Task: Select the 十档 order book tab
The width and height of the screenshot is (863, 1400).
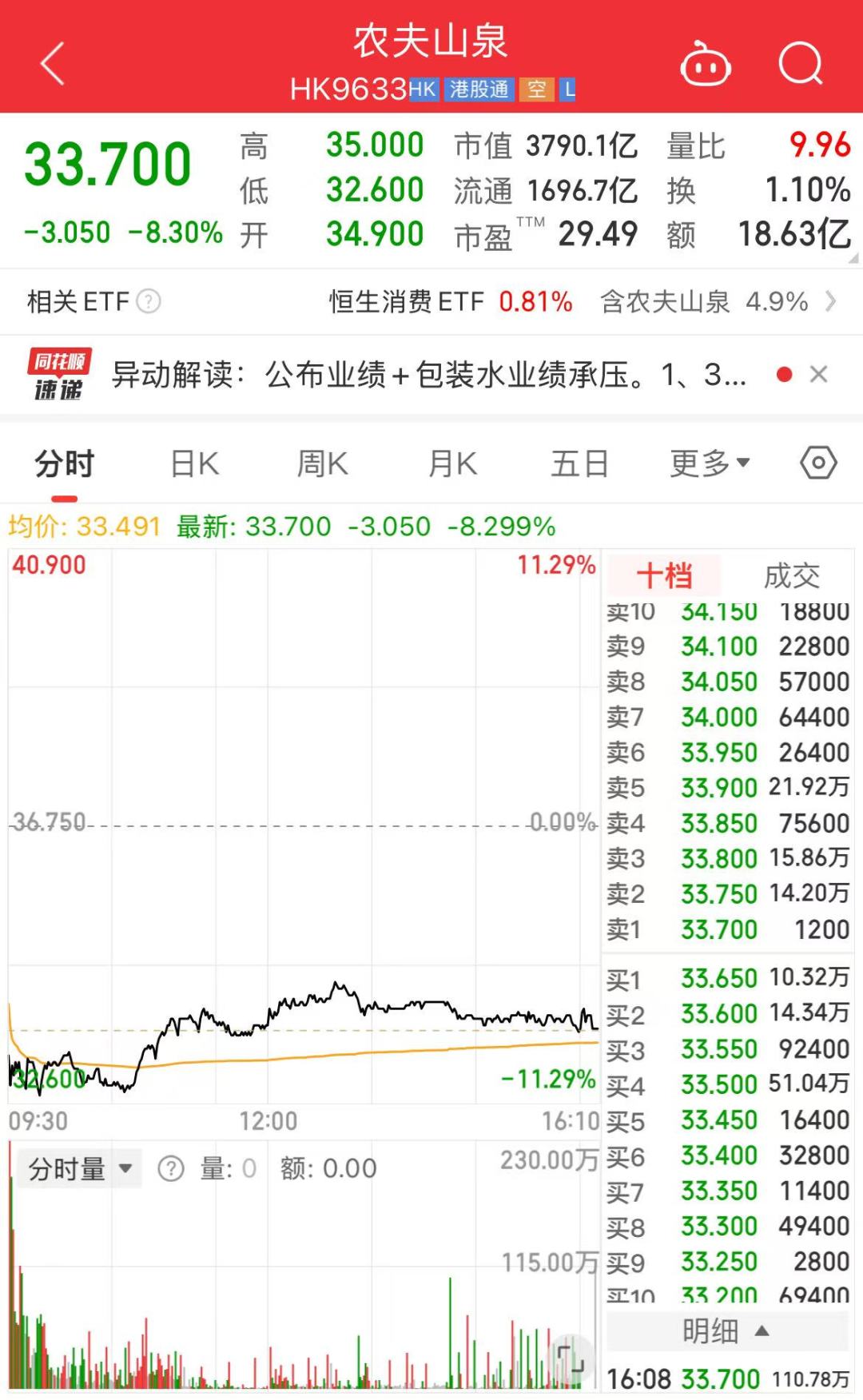Action: (664, 575)
